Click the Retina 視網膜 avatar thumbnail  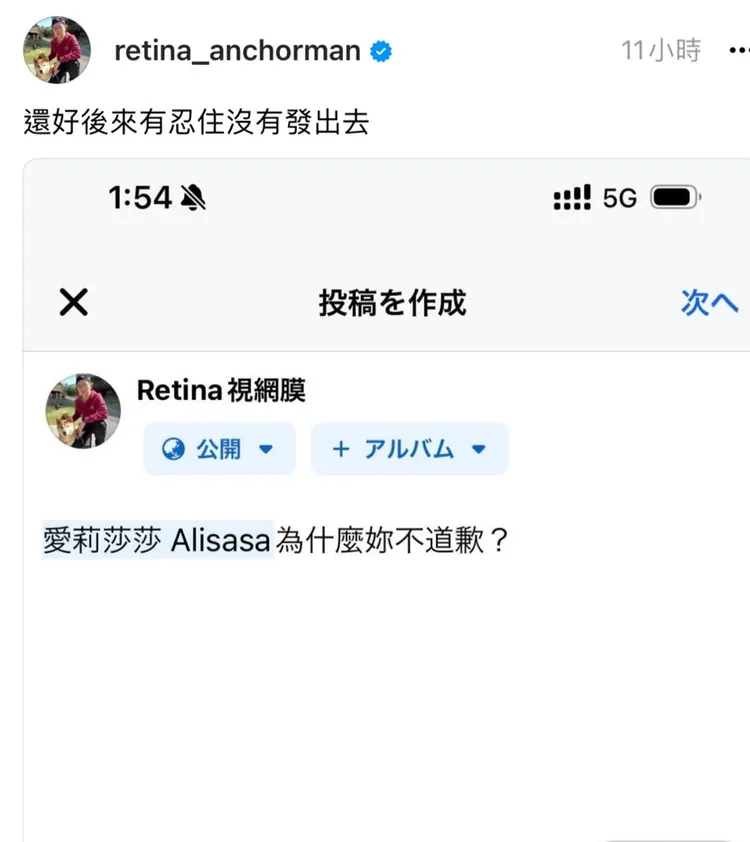[82, 410]
